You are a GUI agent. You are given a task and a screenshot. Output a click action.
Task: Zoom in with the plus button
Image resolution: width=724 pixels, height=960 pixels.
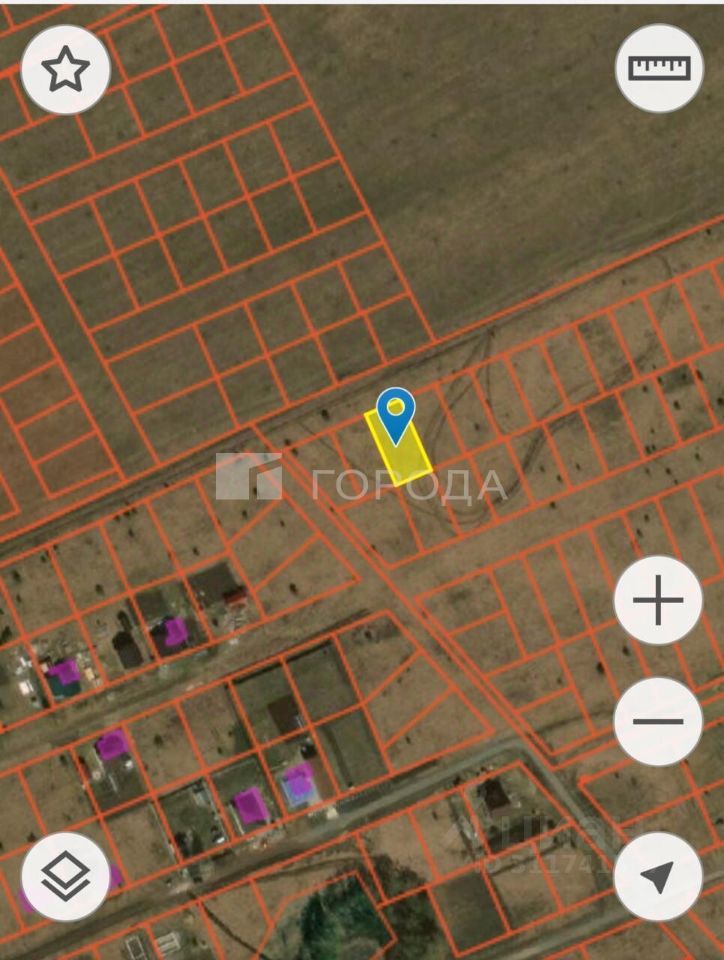pyautogui.click(x=658, y=601)
